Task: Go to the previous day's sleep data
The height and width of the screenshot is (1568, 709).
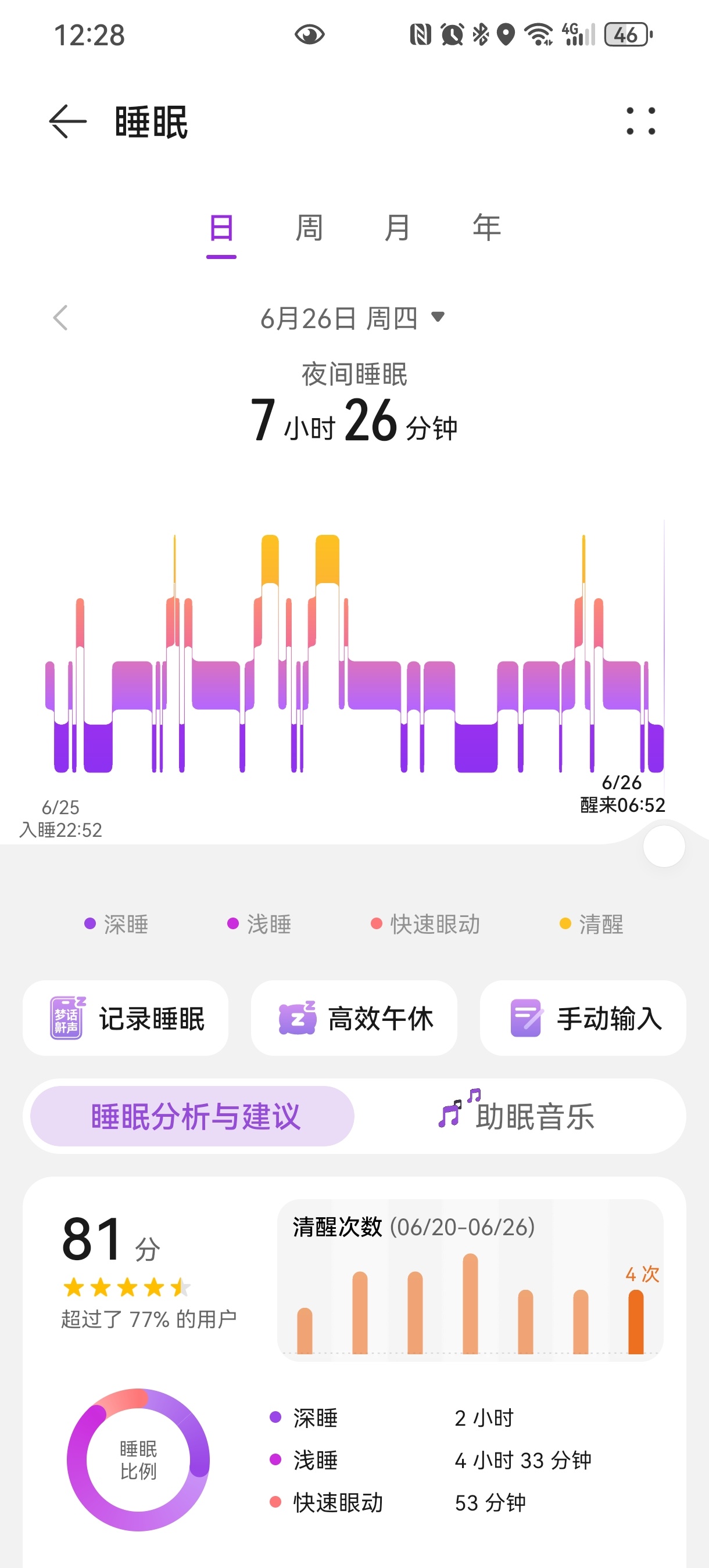Action: pyautogui.click(x=60, y=318)
